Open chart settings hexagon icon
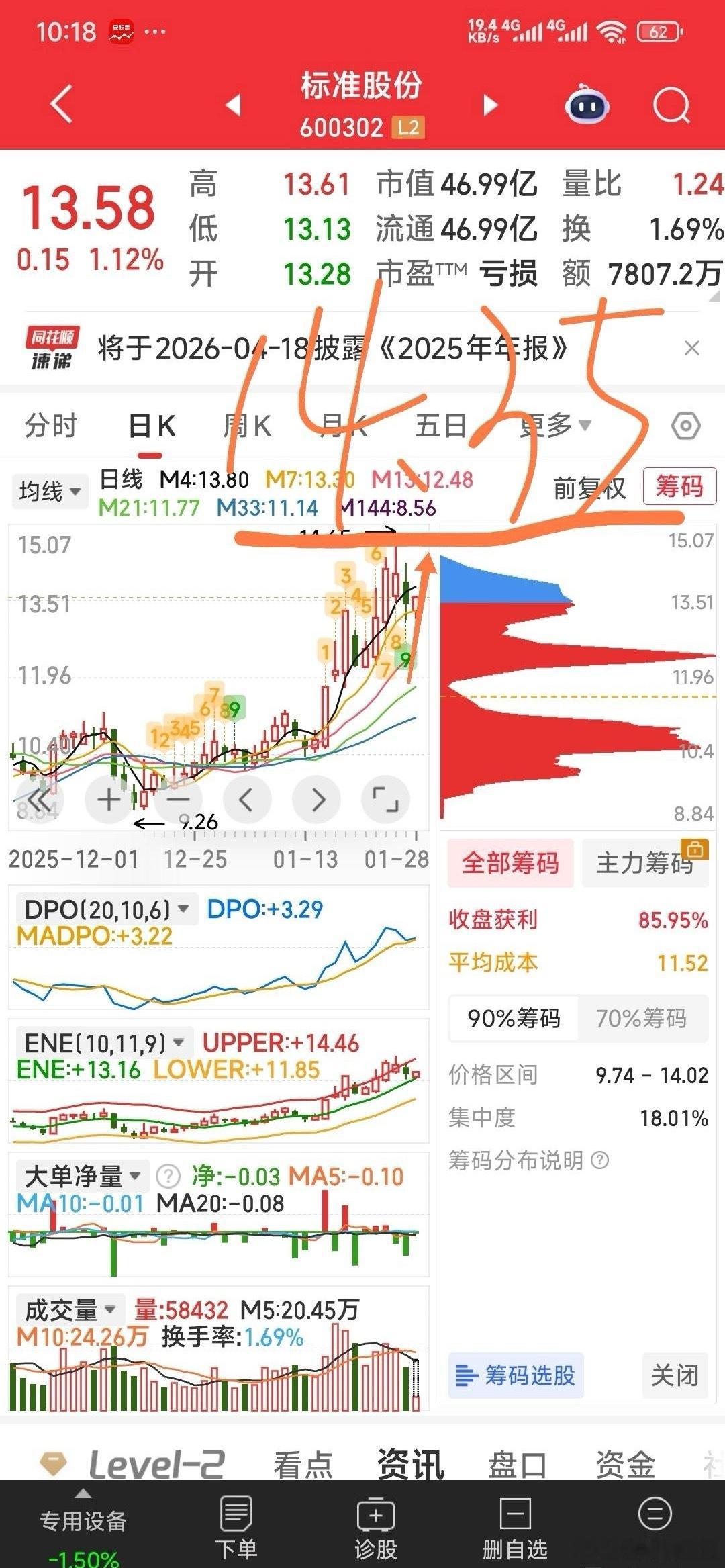The width and height of the screenshot is (725, 1568). (685, 426)
